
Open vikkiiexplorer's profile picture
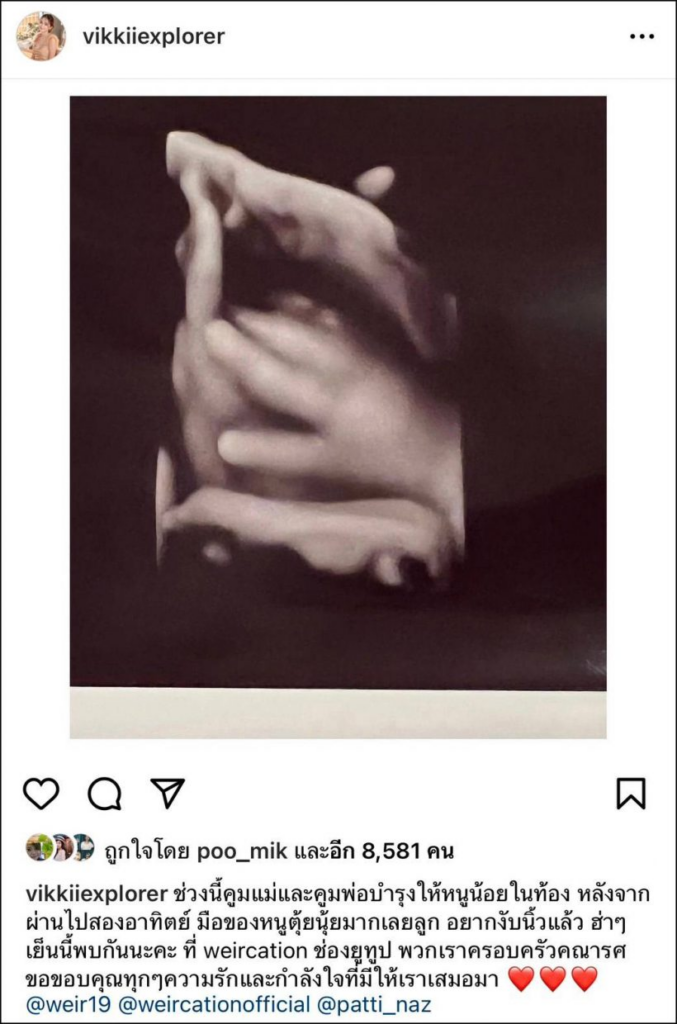click(41, 37)
